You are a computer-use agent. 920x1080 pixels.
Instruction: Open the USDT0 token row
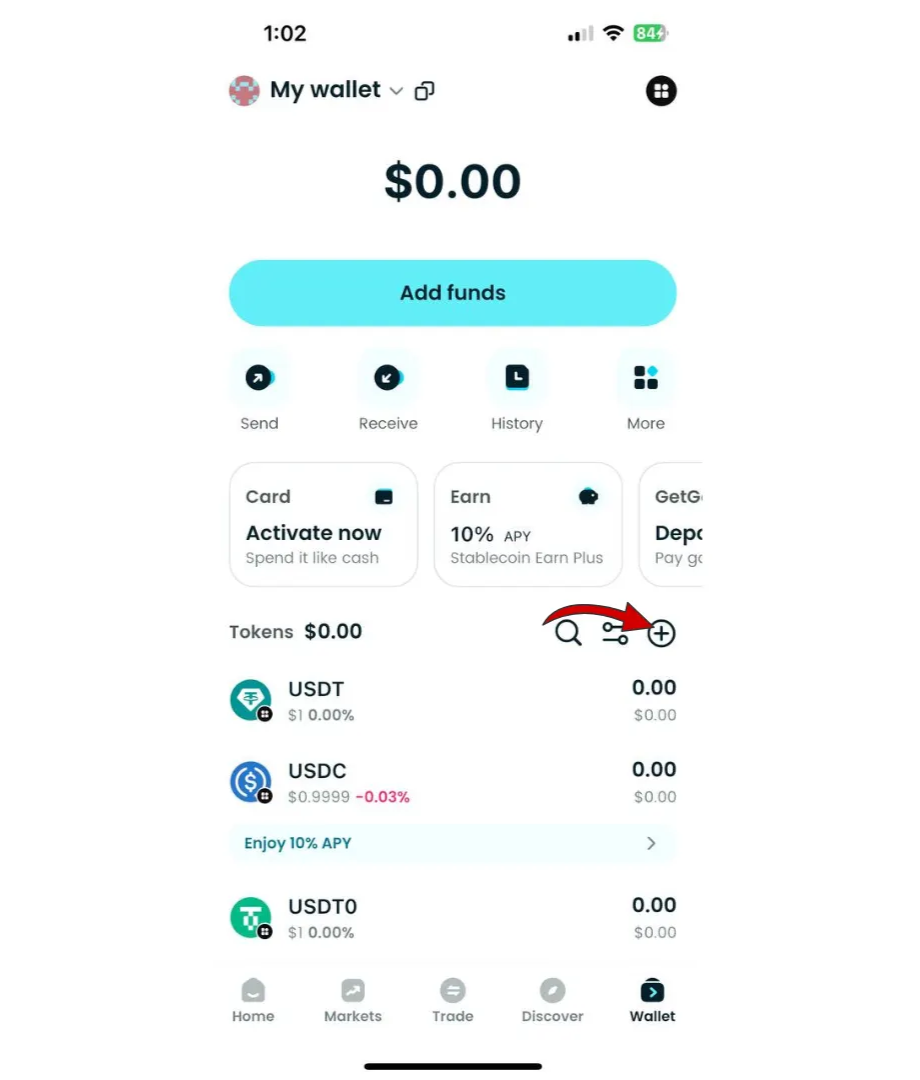coord(452,917)
